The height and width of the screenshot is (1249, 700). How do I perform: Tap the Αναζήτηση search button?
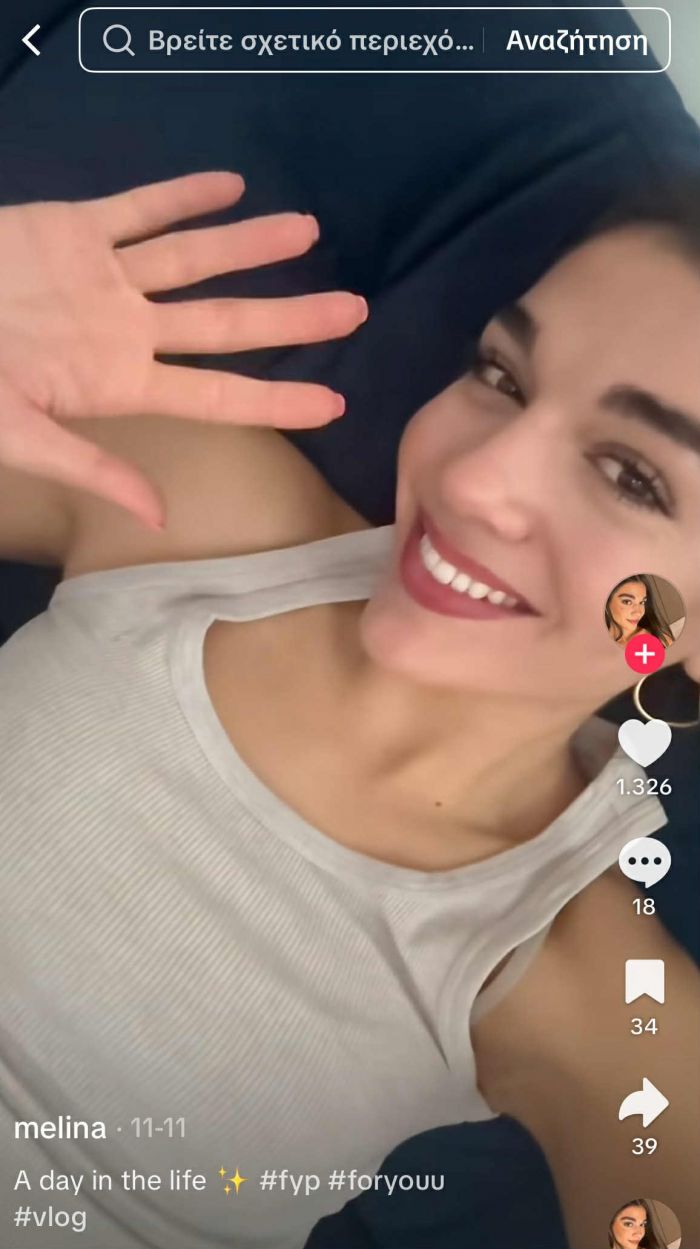pos(576,41)
